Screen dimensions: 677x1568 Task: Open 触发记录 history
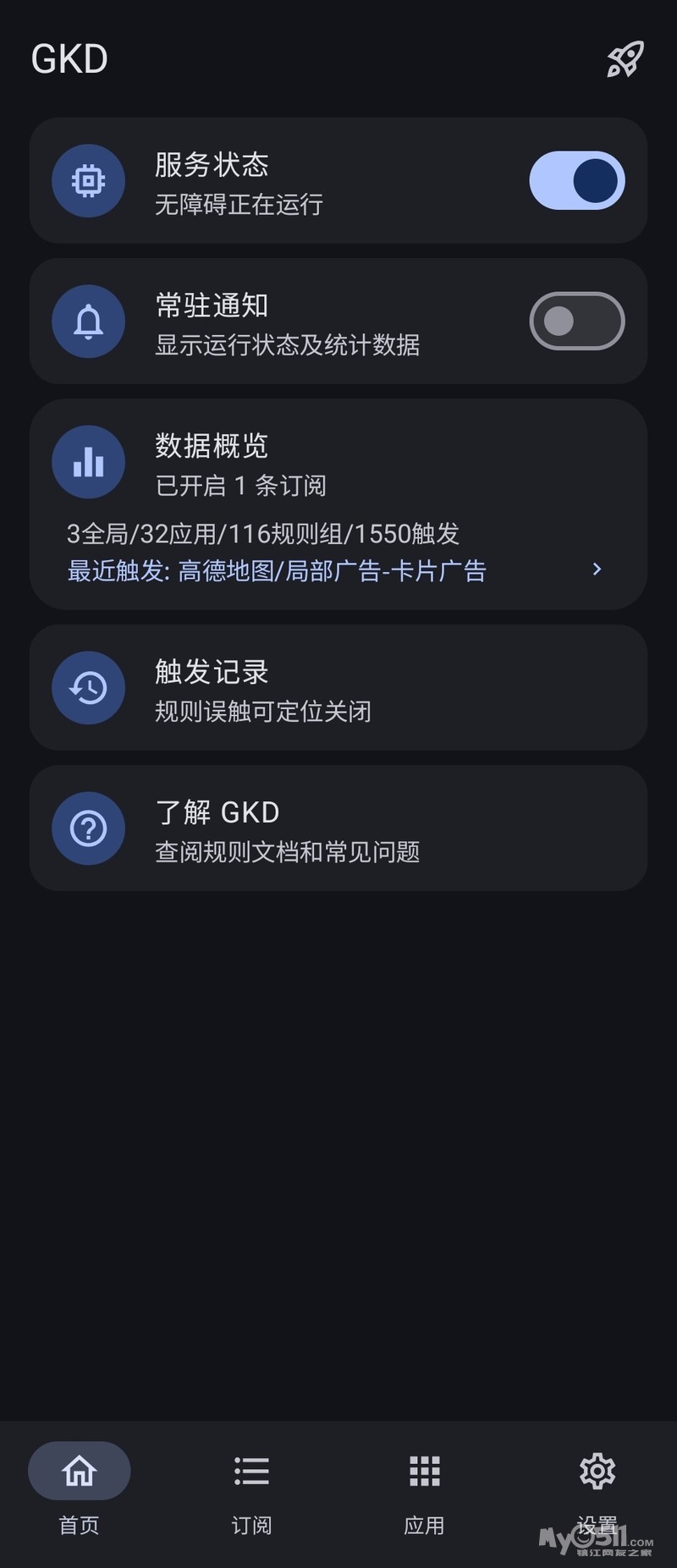pos(338,688)
